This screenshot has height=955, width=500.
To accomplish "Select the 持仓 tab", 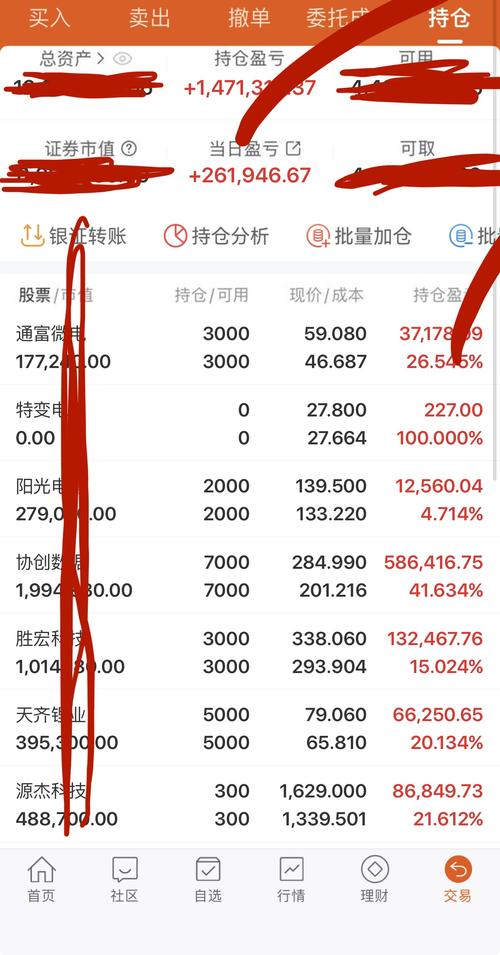I will tap(449, 18).
